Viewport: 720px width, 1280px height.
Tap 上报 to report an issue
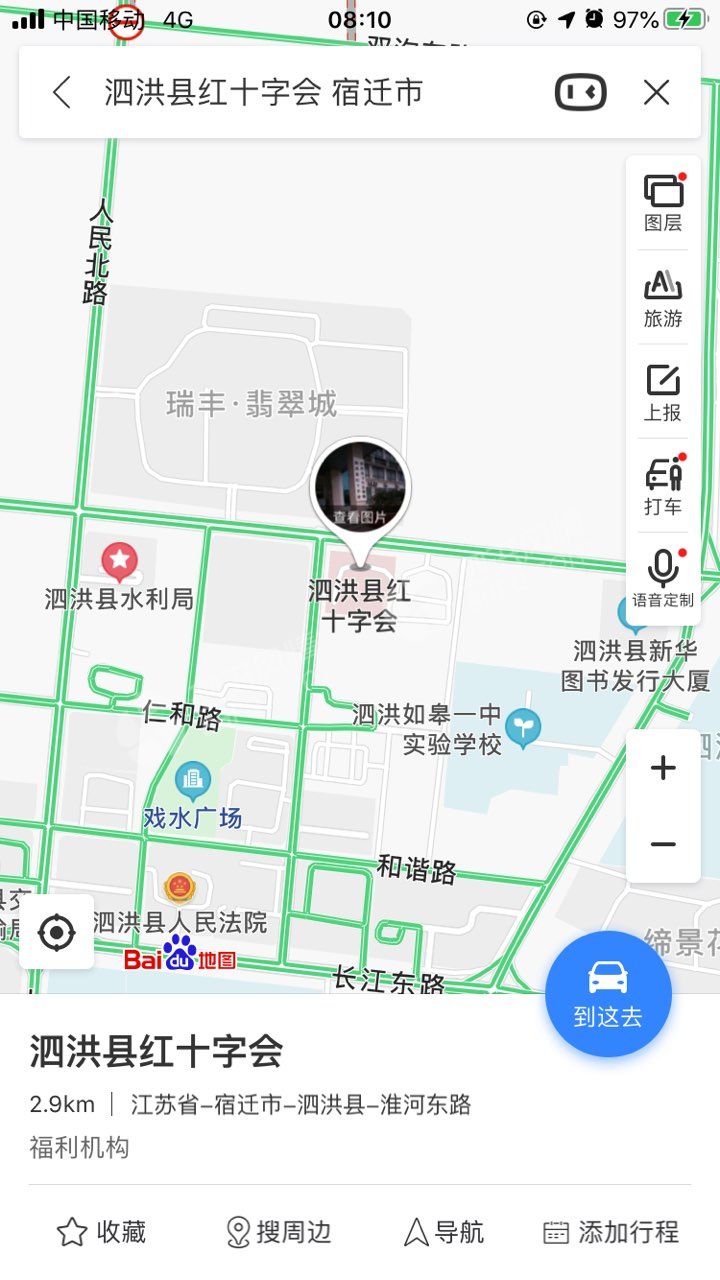[663, 392]
